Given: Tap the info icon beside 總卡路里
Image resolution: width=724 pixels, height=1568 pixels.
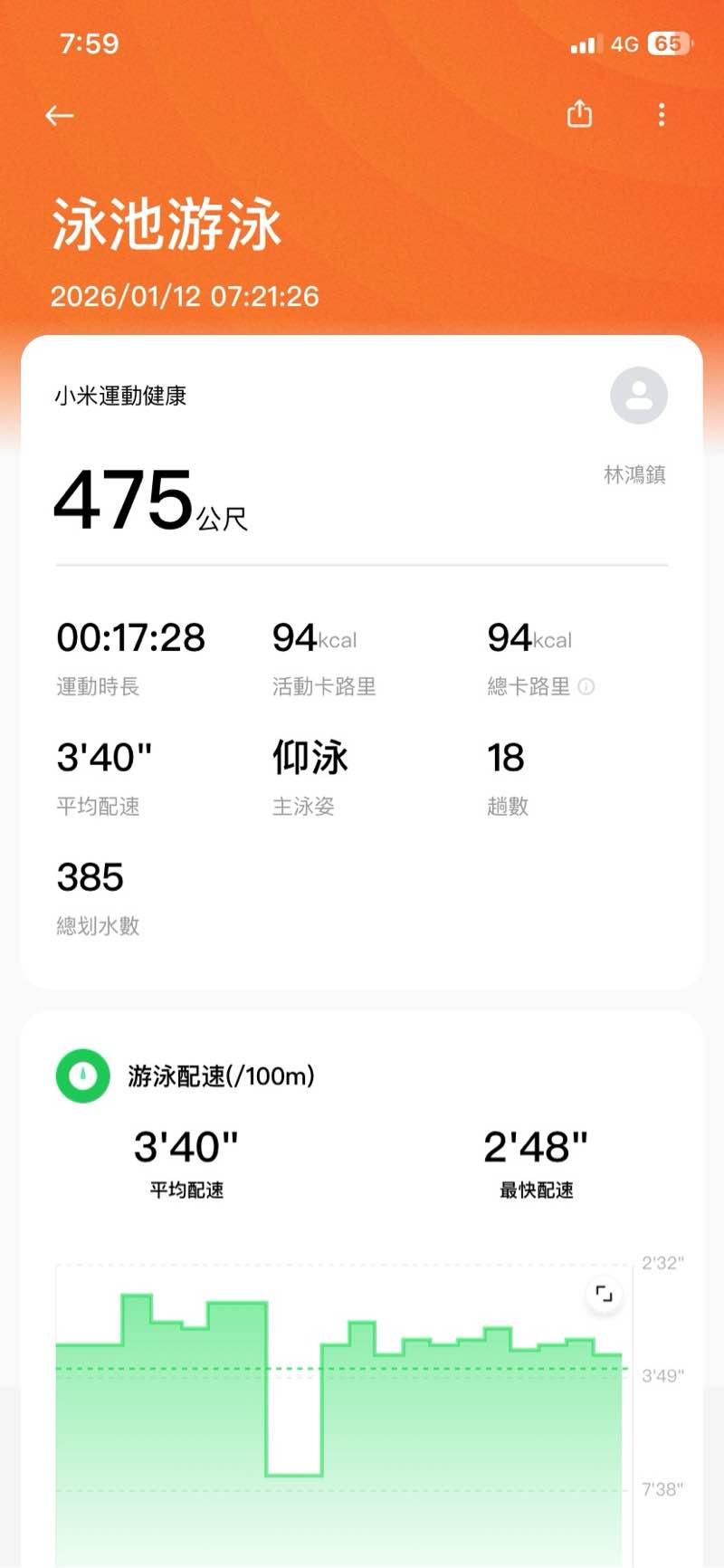Looking at the screenshot, I should 586,686.
